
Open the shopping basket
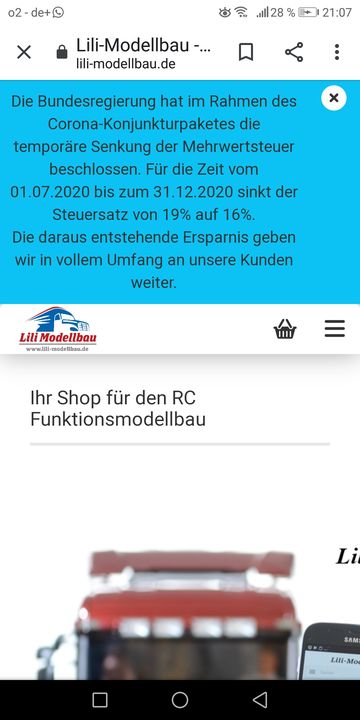[285, 329]
